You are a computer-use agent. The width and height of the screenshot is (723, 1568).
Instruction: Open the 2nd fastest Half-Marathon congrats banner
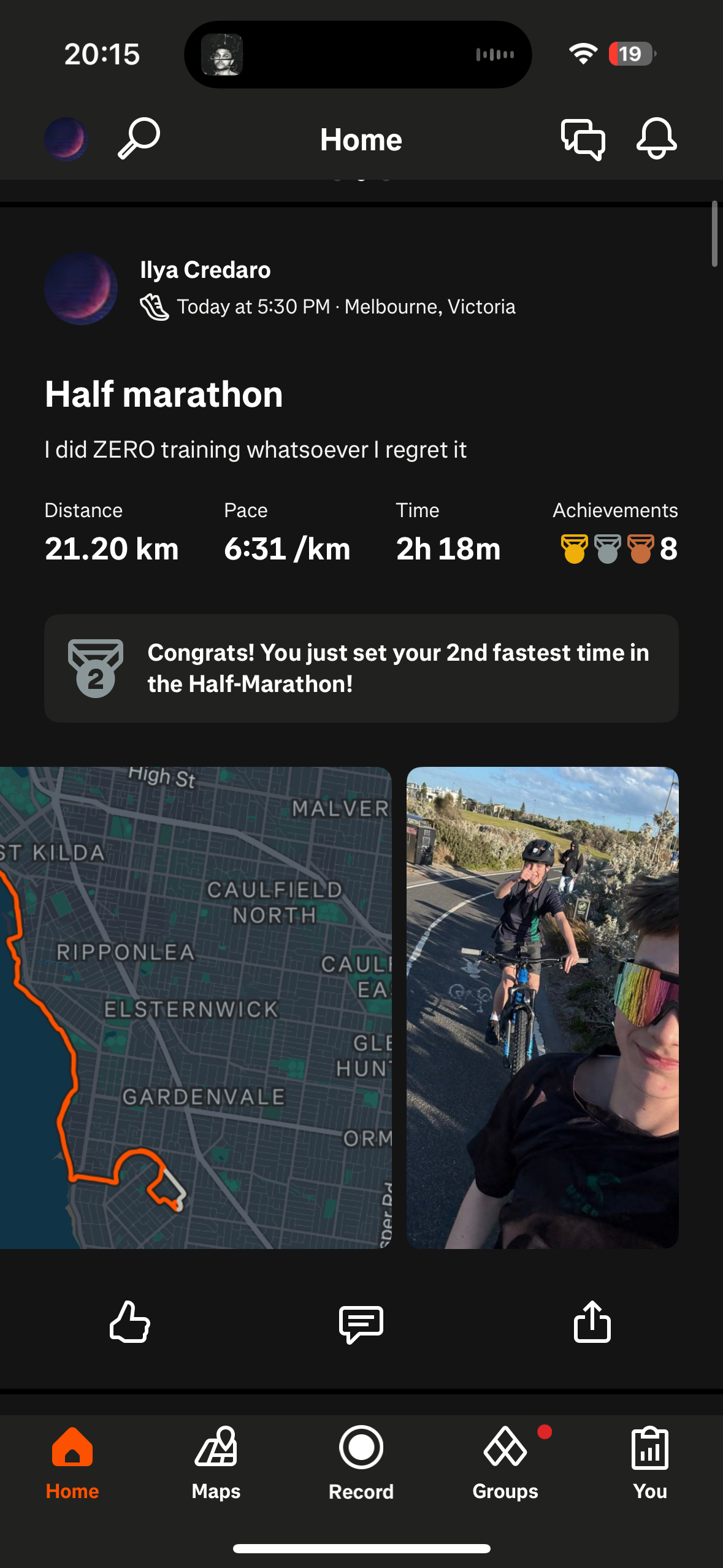click(x=361, y=668)
